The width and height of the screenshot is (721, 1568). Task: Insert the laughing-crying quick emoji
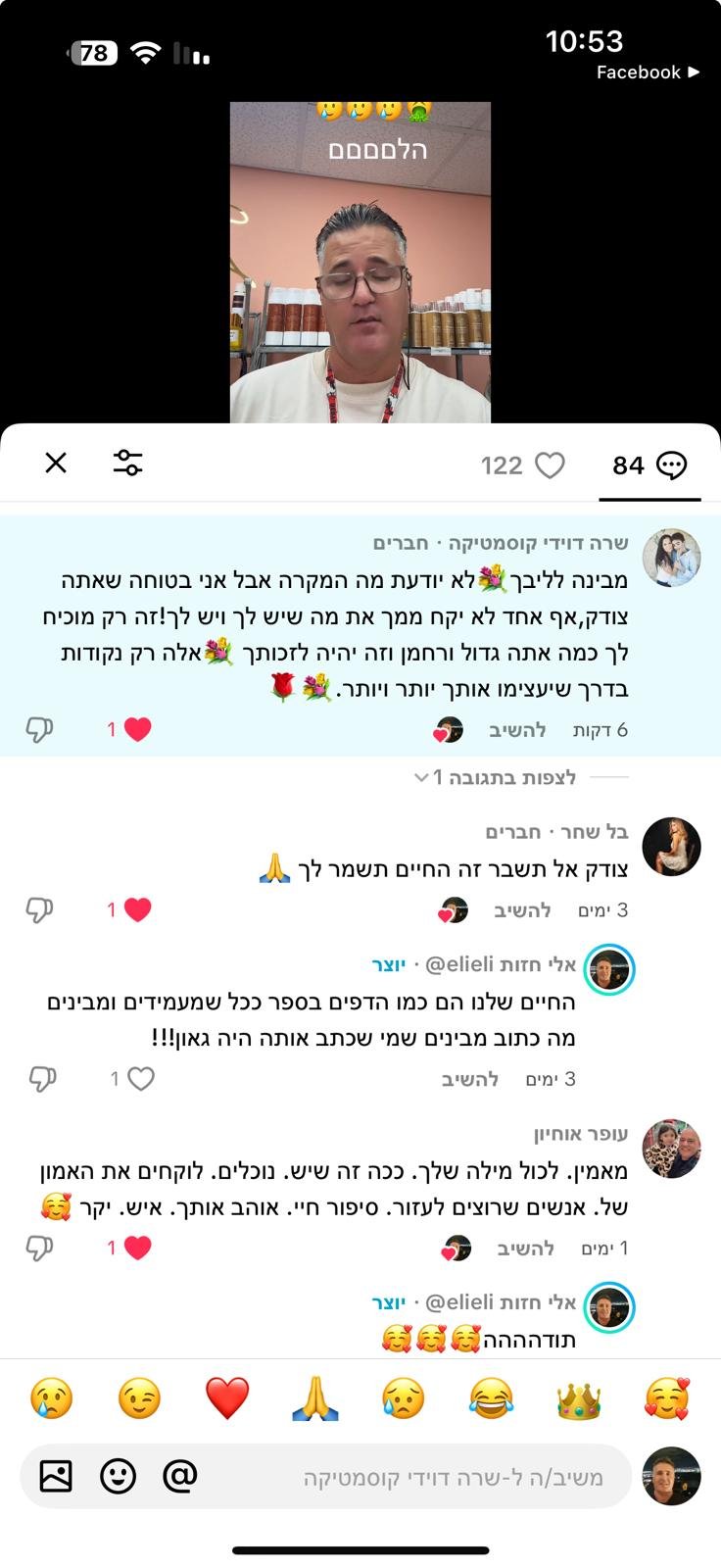[491, 1398]
